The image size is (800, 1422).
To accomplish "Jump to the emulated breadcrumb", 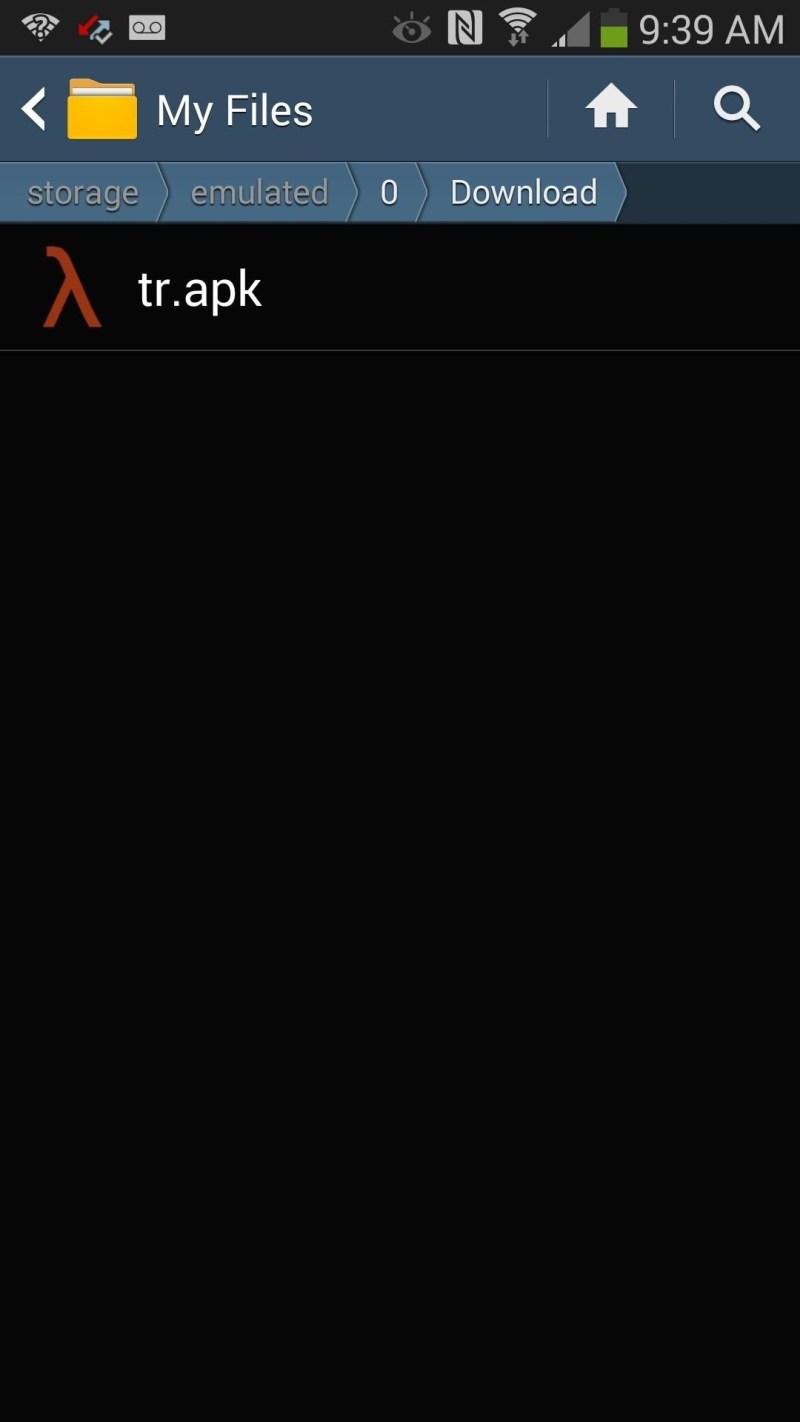I will [259, 192].
